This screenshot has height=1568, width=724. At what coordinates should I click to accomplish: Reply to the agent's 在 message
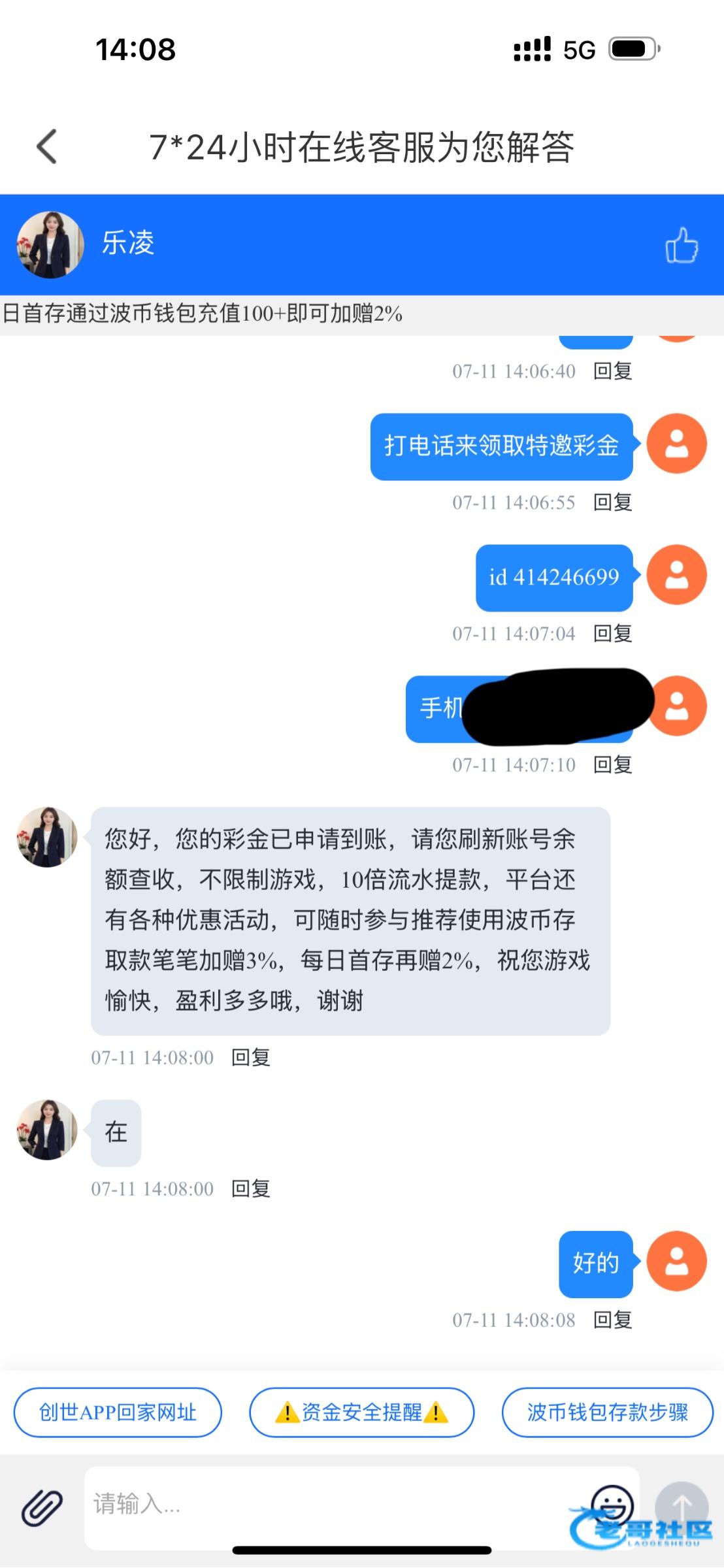click(251, 1189)
